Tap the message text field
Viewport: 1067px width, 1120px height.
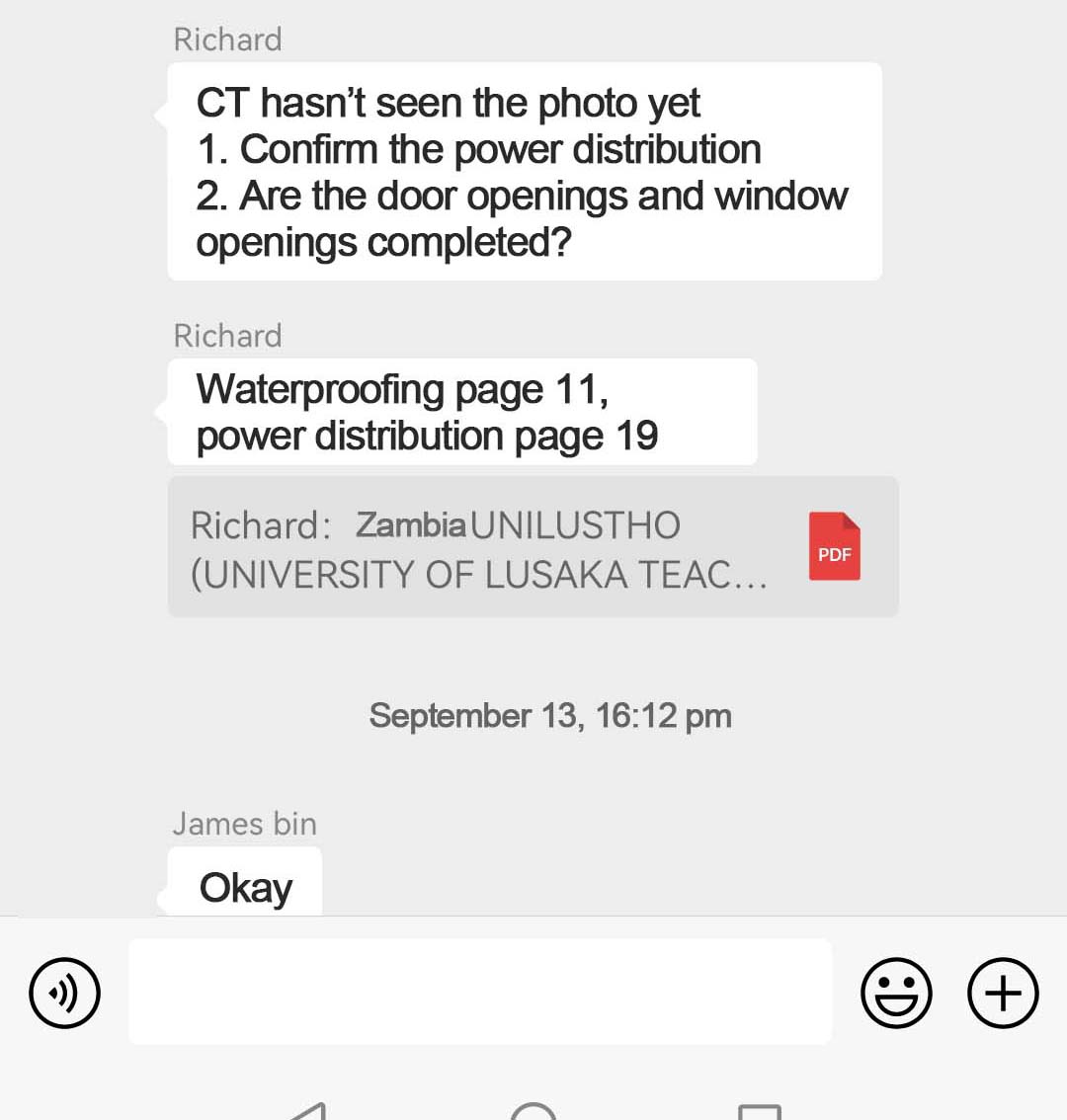coord(480,992)
